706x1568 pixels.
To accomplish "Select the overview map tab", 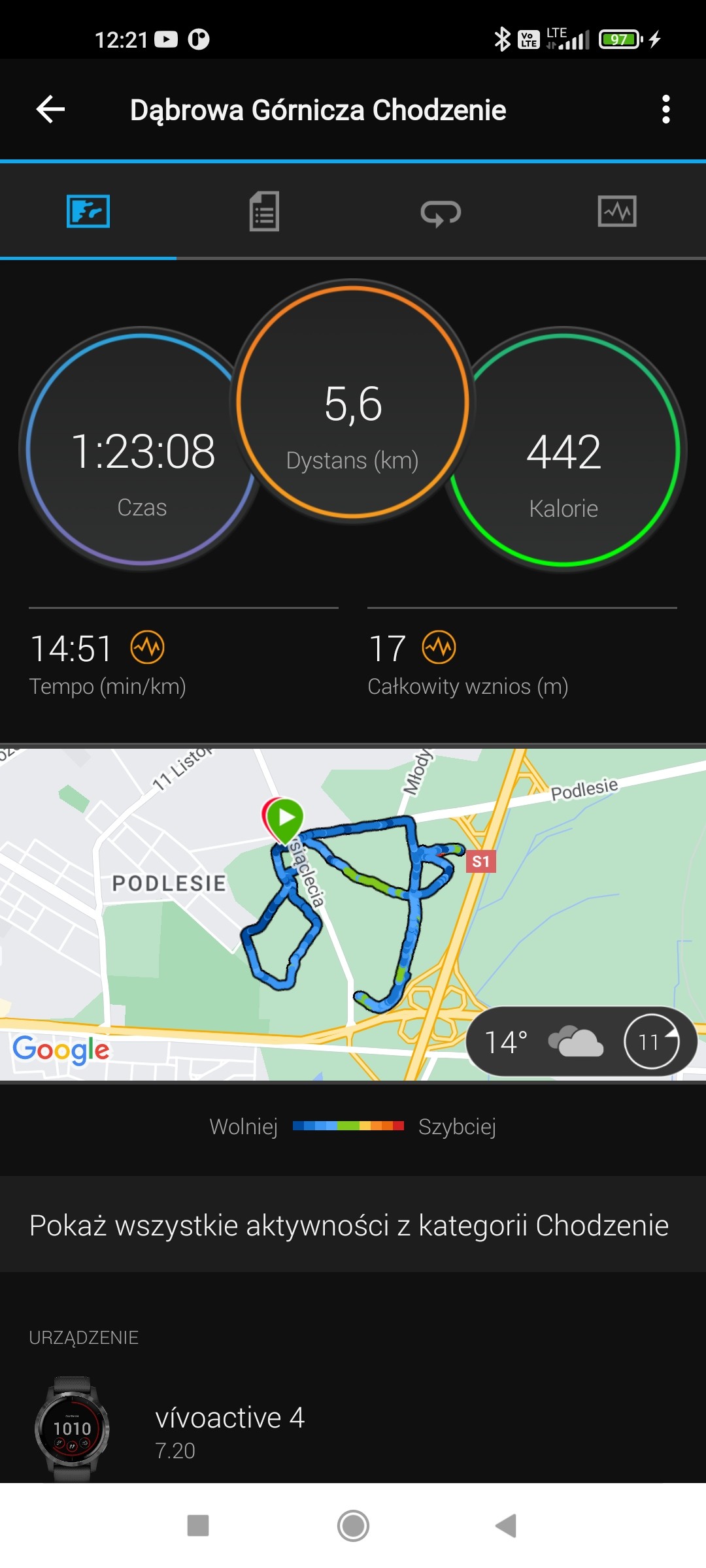I will click(x=88, y=211).
